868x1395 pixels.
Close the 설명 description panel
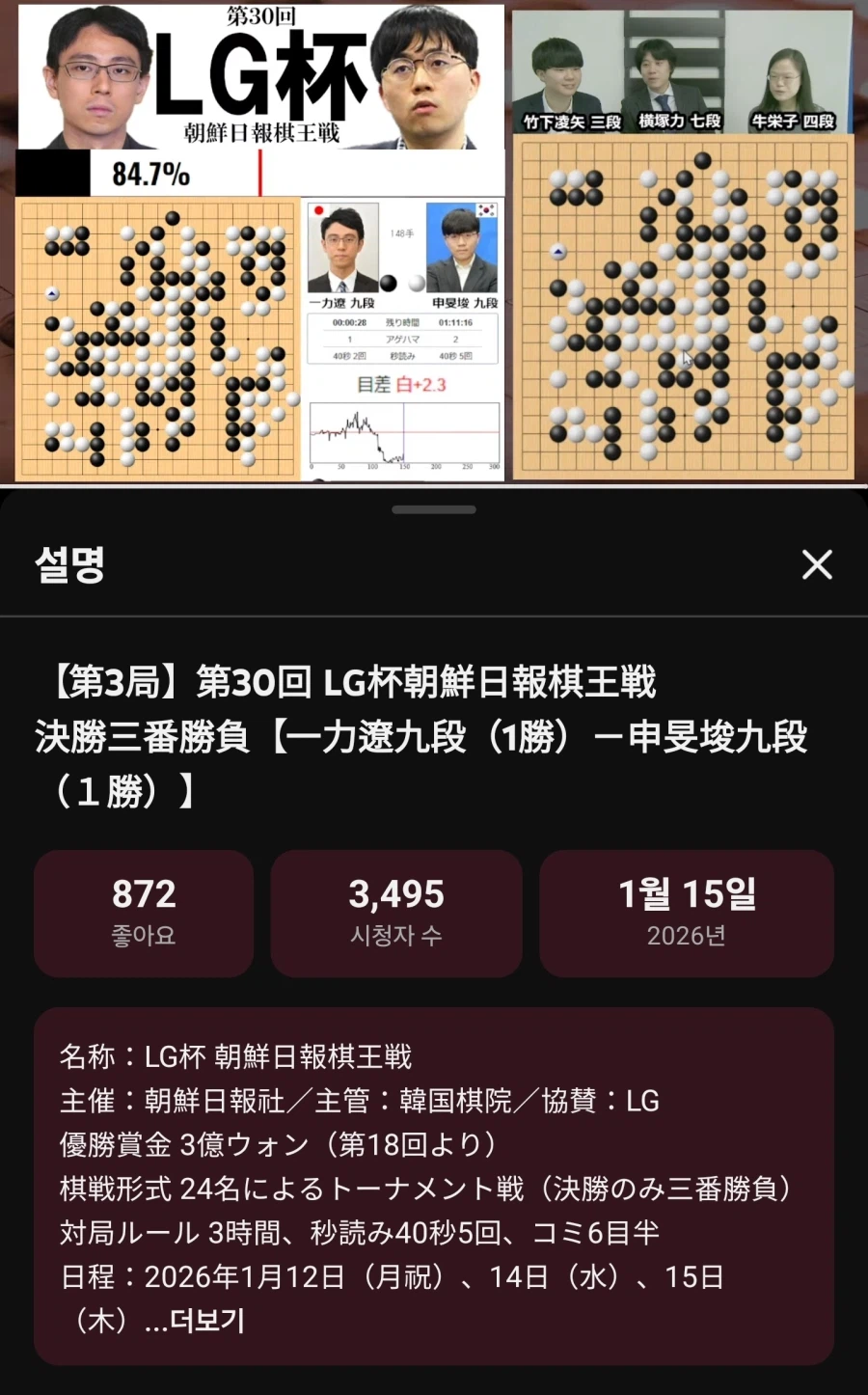(817, 564)
